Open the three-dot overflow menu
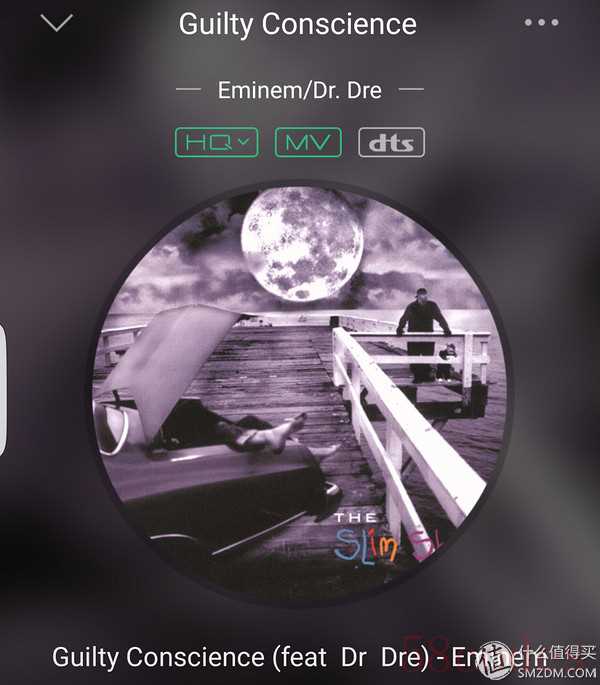The width and height of the screenshot is (600, 685). [541, 23]
